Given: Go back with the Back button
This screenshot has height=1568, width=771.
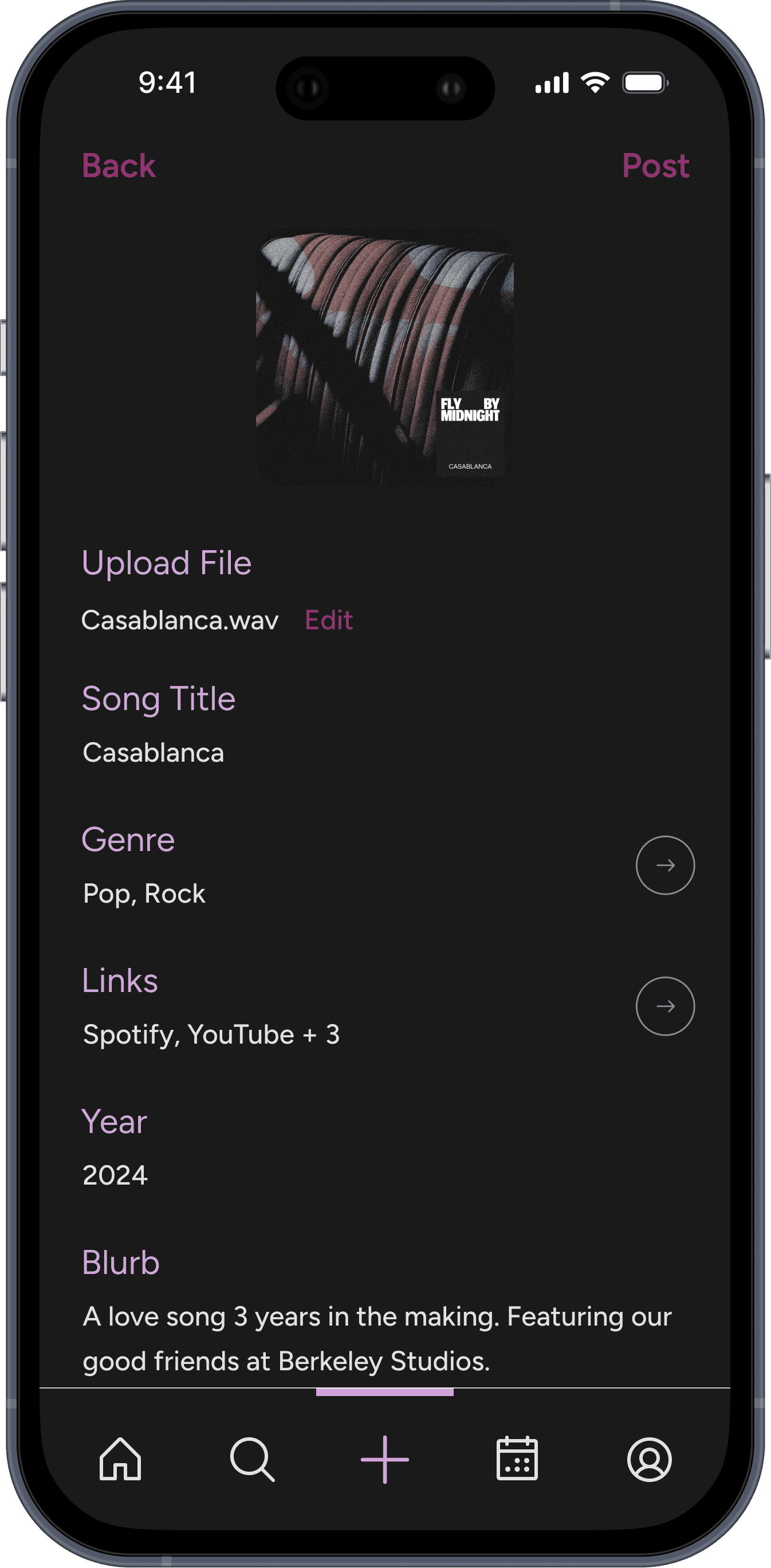Looking at the screenshot, I should tap(119, 166).
